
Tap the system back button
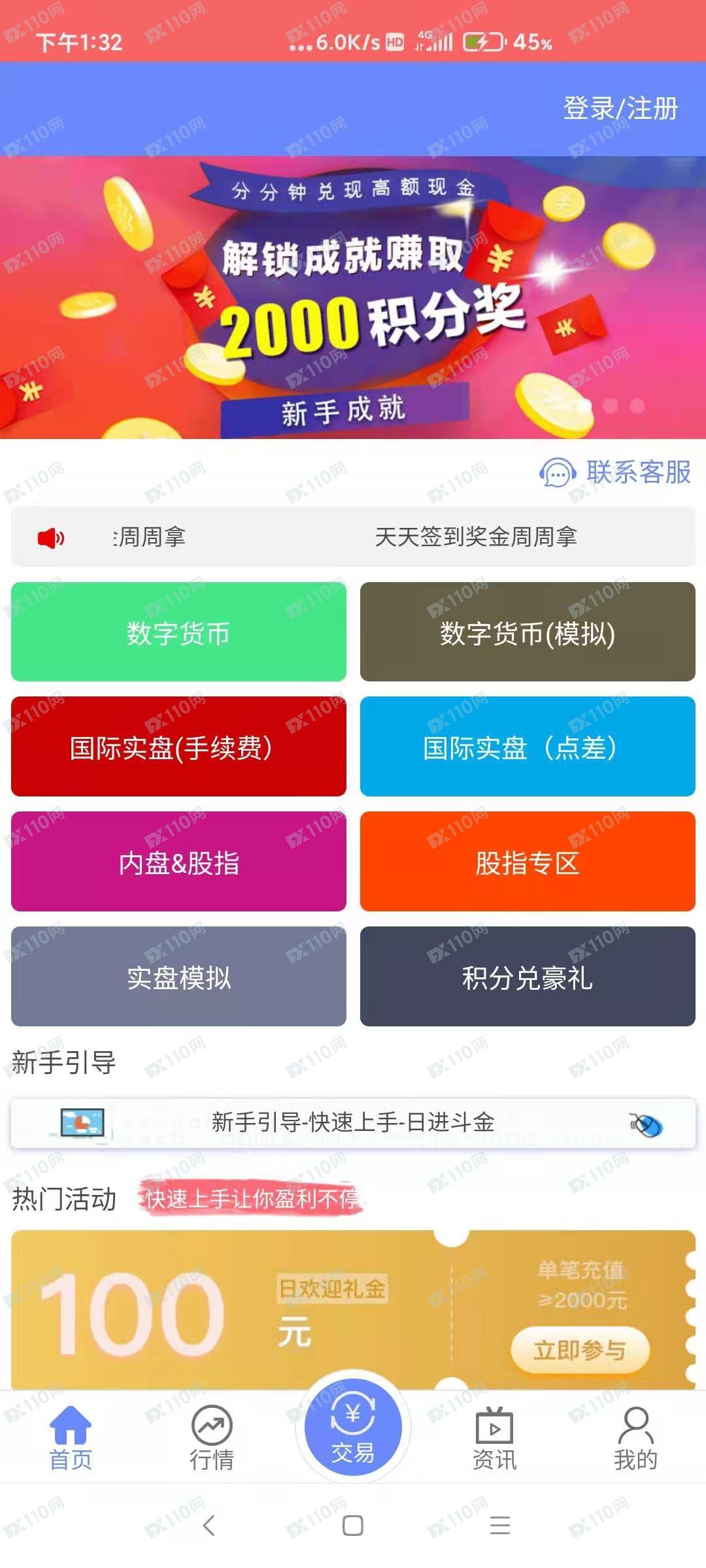[209, 1526]
